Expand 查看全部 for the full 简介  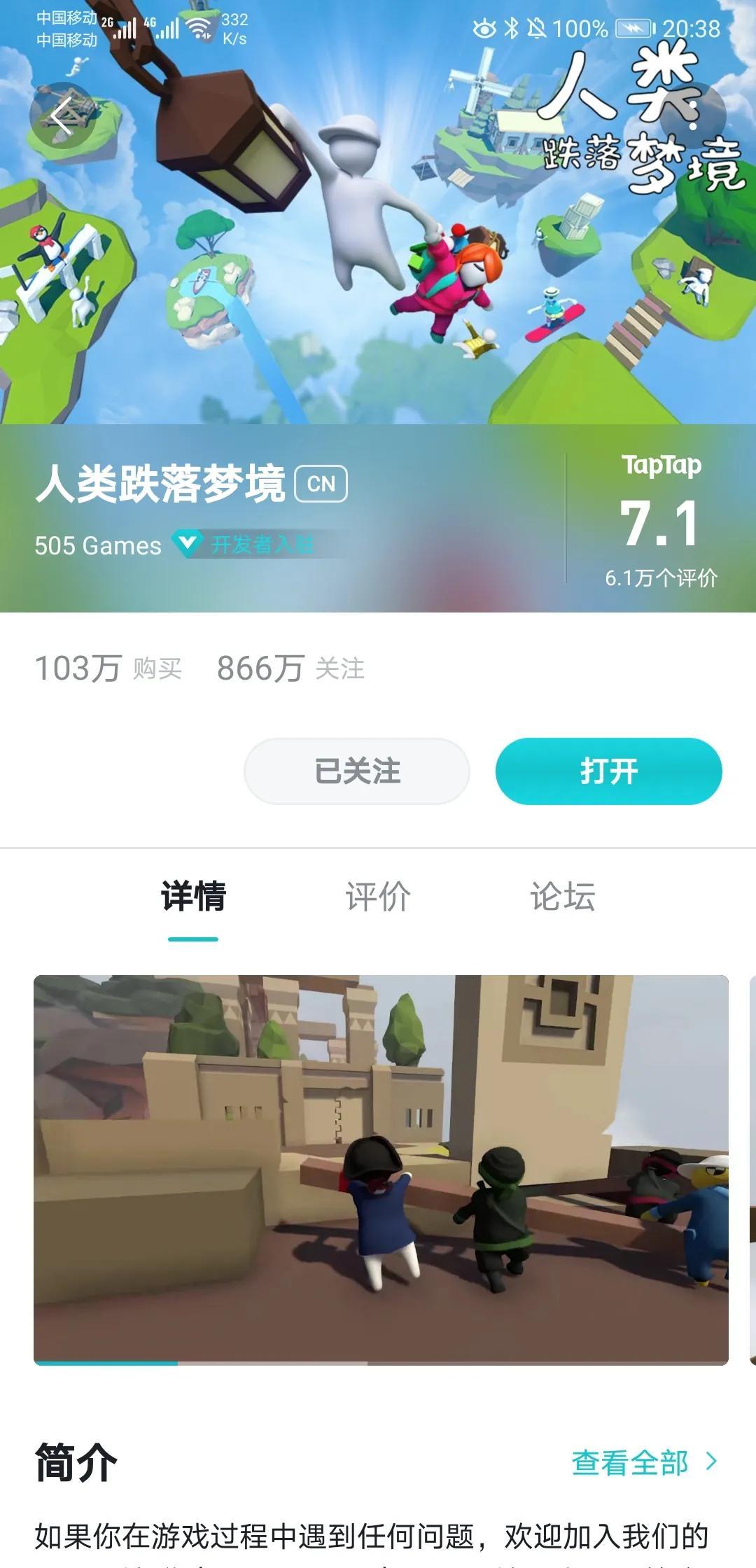click(x=643, y=1462)
